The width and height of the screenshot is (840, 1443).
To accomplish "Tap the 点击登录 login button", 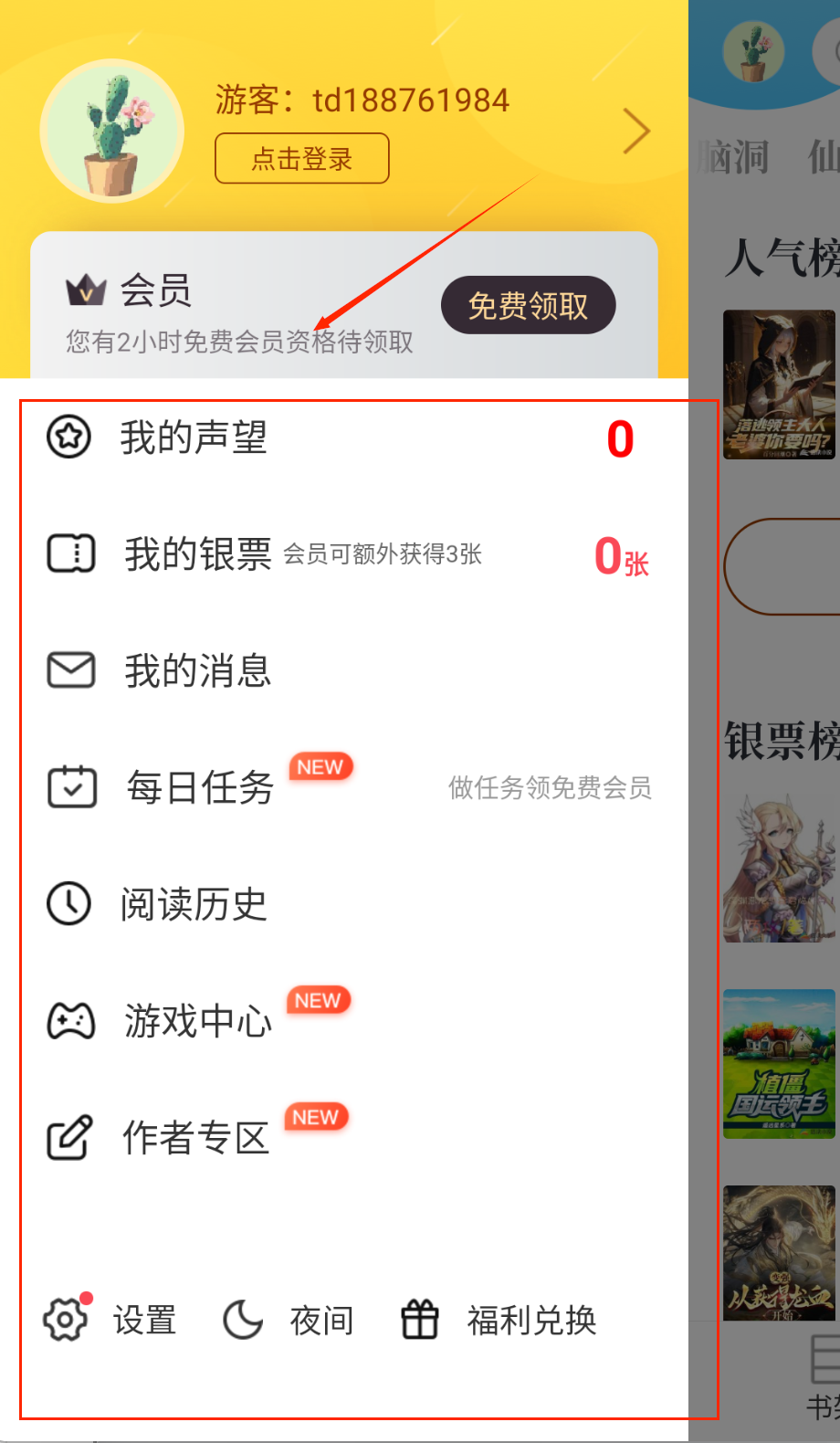I will (x=301, y=159).
